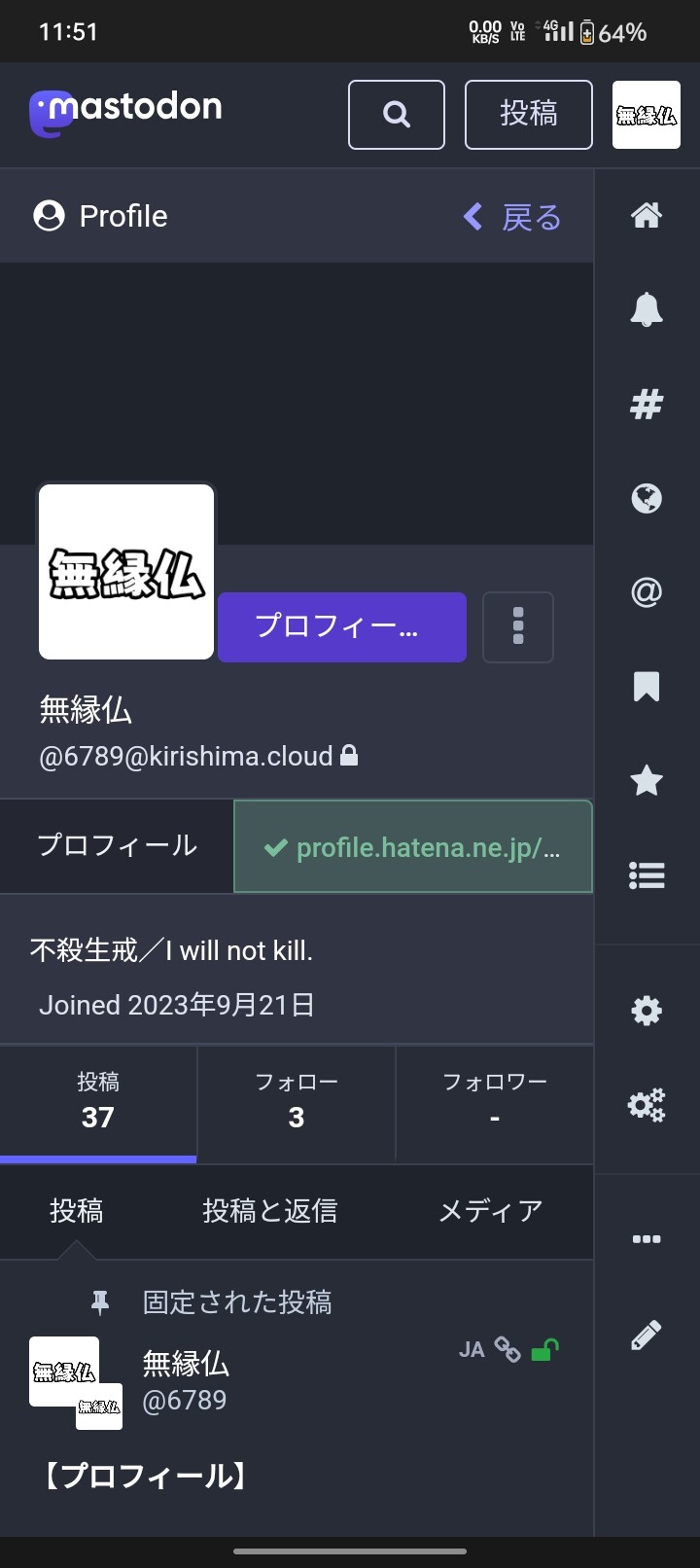Open the home timeline icon
Screen dimensions: 700x1568
click(x=647, y=215)
